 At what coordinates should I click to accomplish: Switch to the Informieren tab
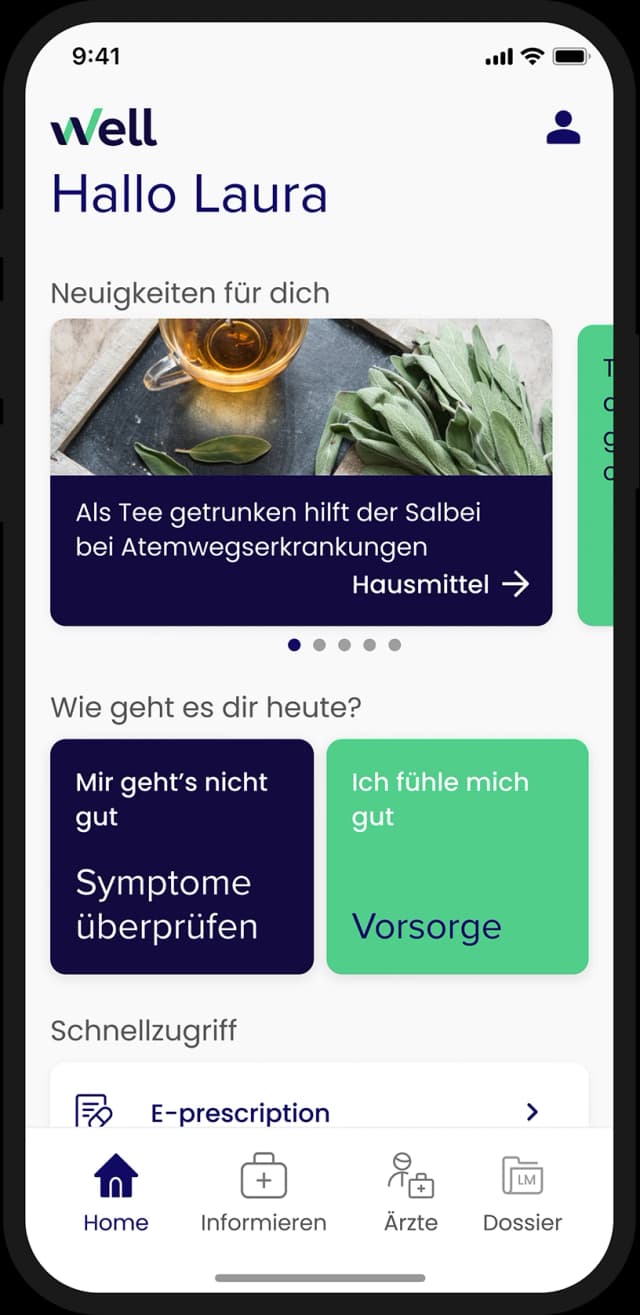pos(263,1192)
